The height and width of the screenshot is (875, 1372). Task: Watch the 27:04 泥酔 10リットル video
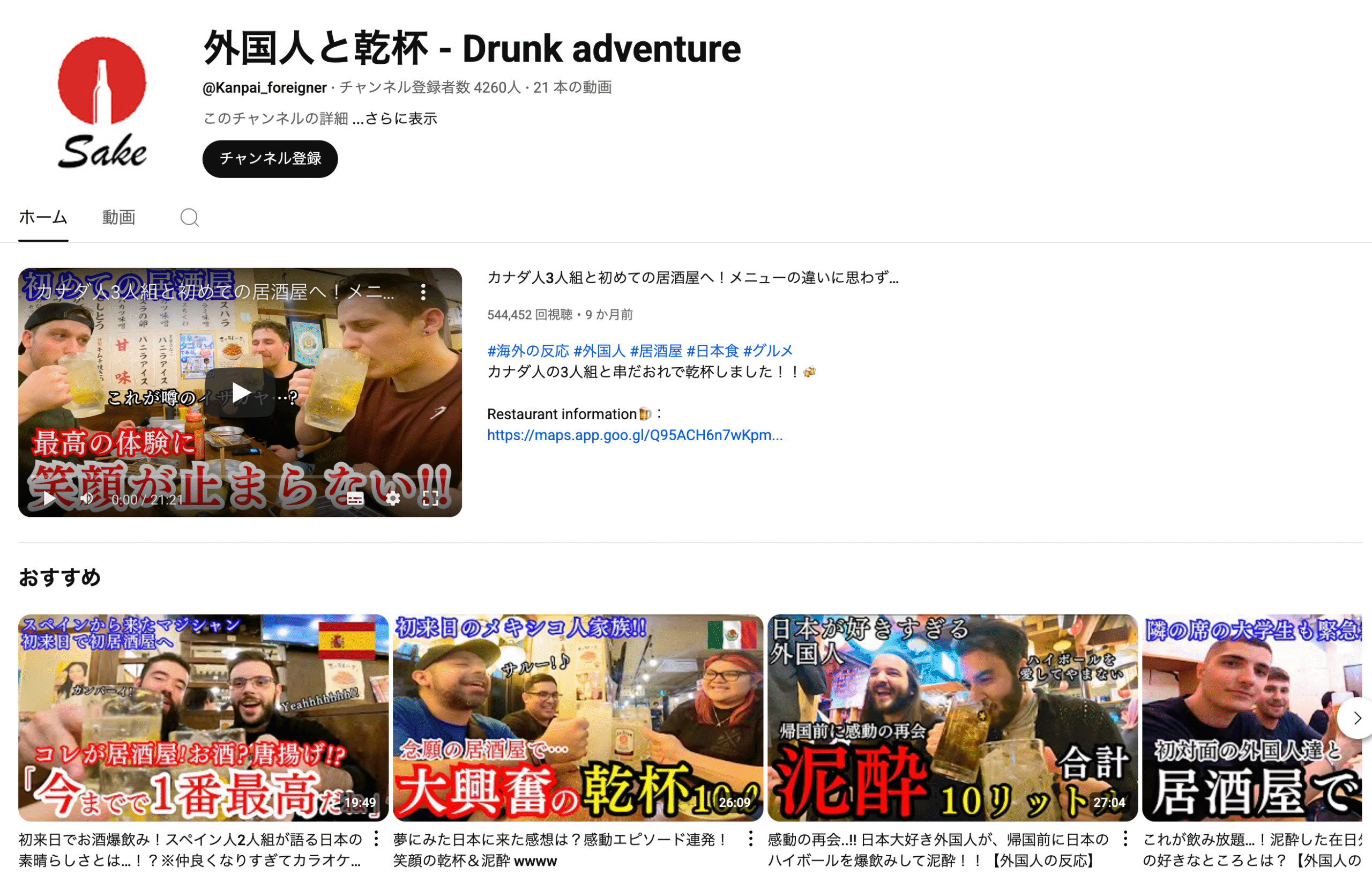(951, 717)
